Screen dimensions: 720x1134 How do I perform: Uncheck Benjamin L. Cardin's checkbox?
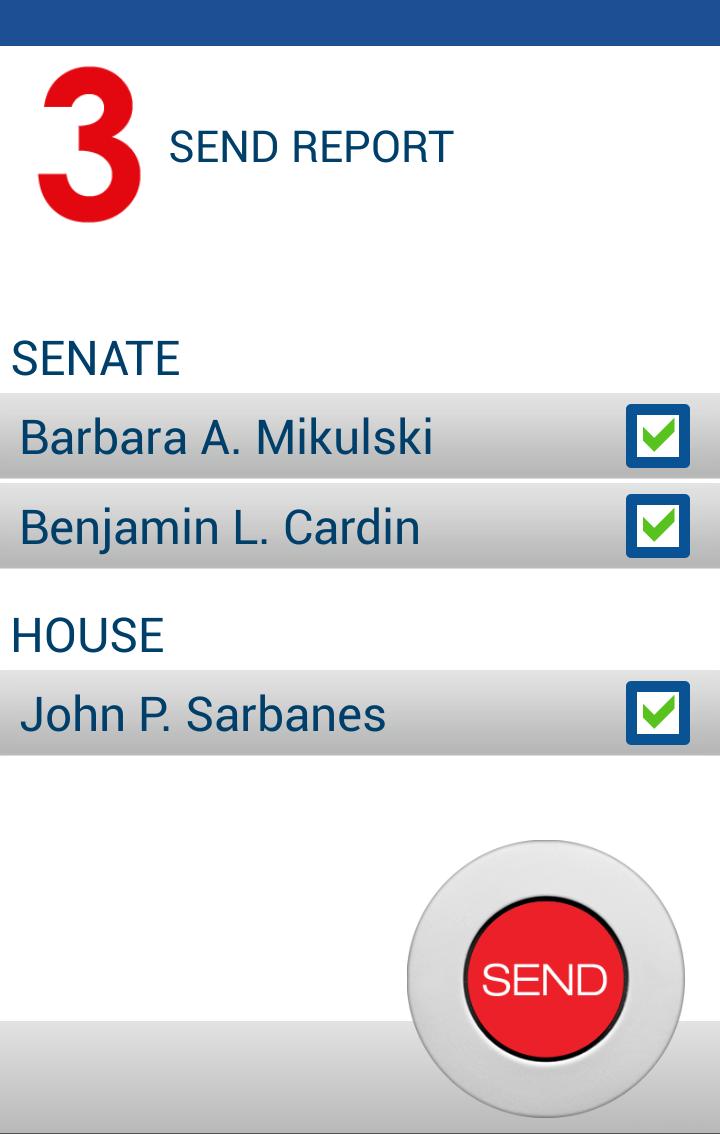pyautogui.click(x=658, y=526)
